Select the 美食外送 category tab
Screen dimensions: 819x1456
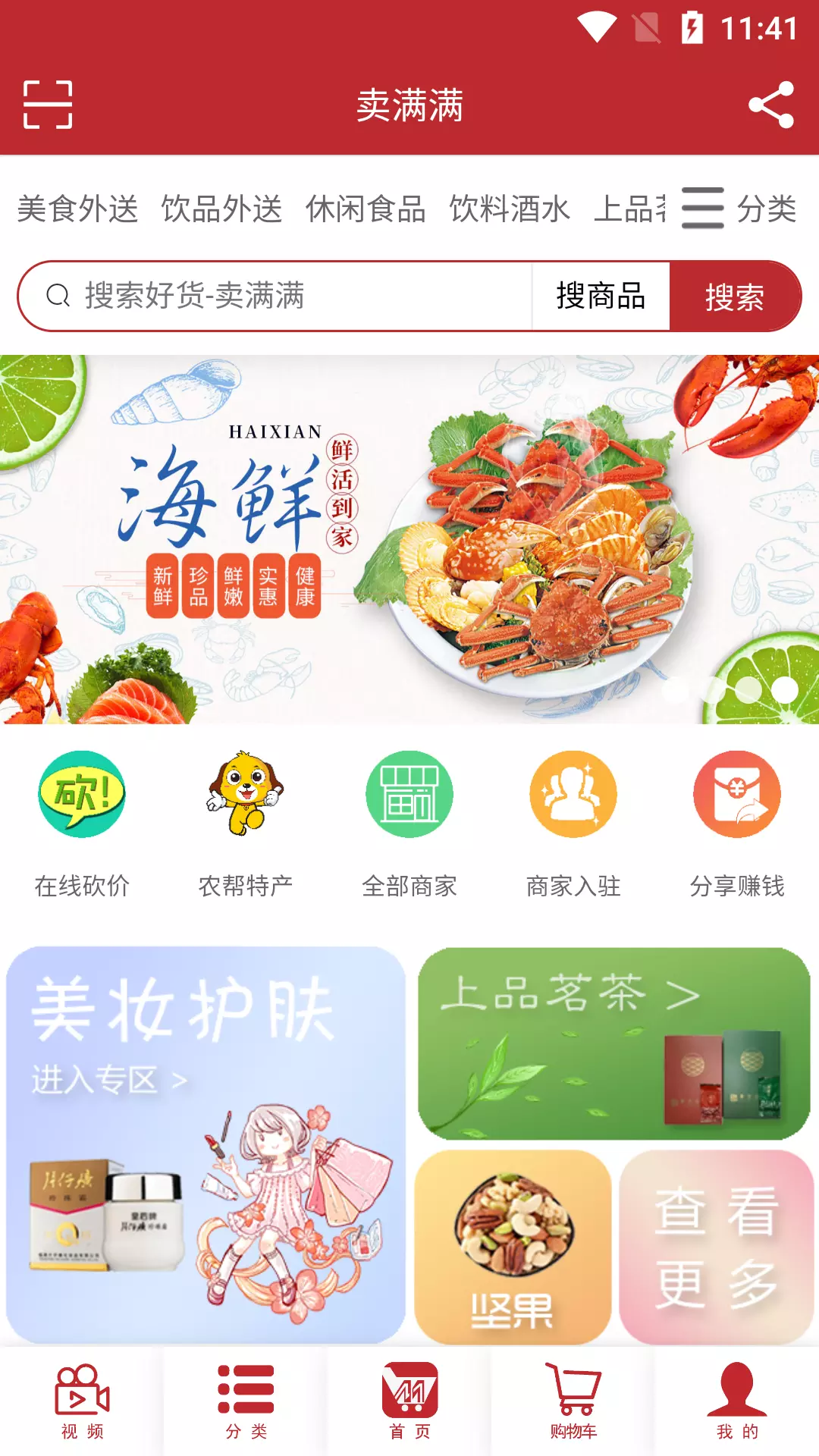[78, 209]
